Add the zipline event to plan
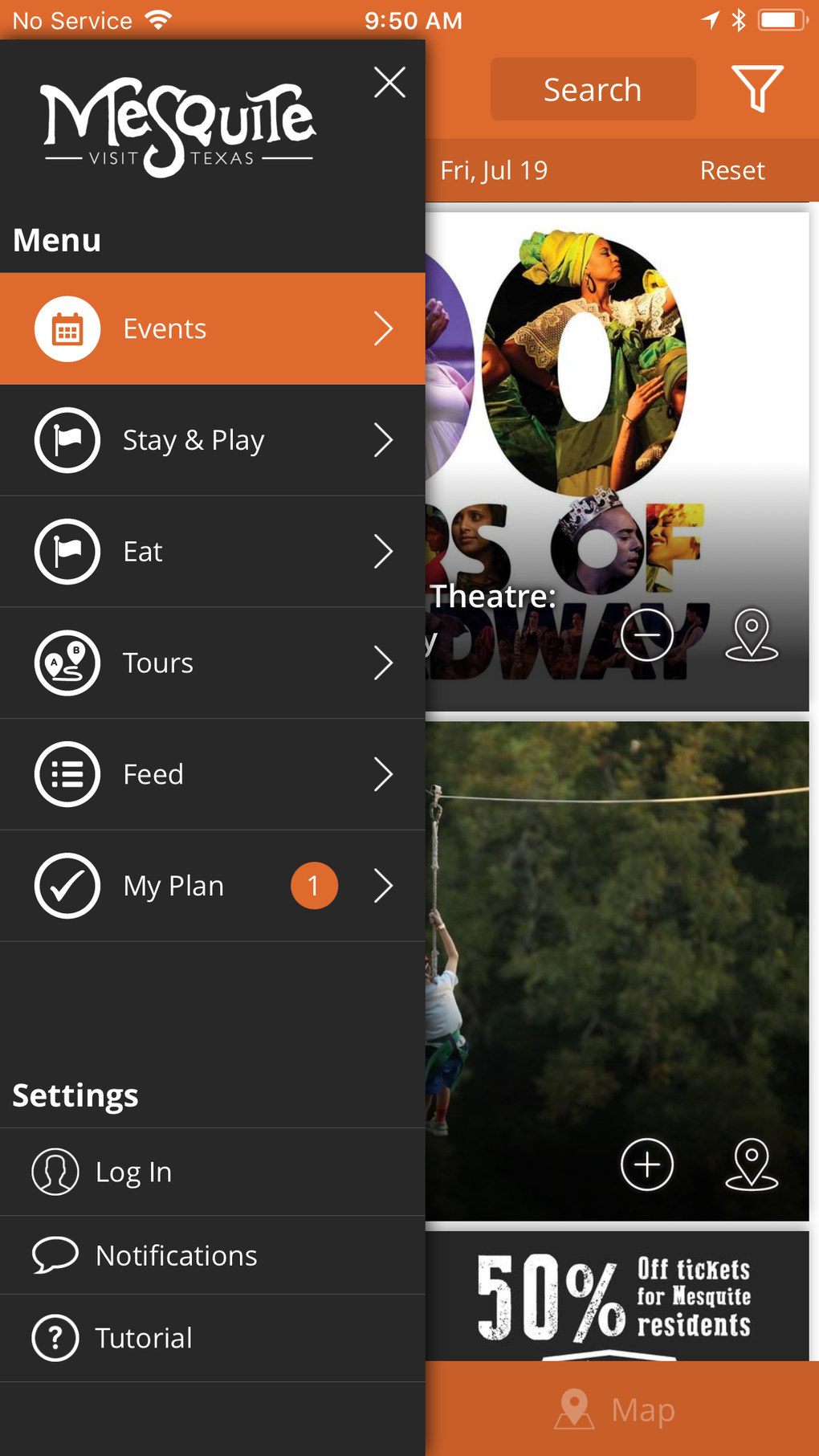 (x=646, y=1164)
